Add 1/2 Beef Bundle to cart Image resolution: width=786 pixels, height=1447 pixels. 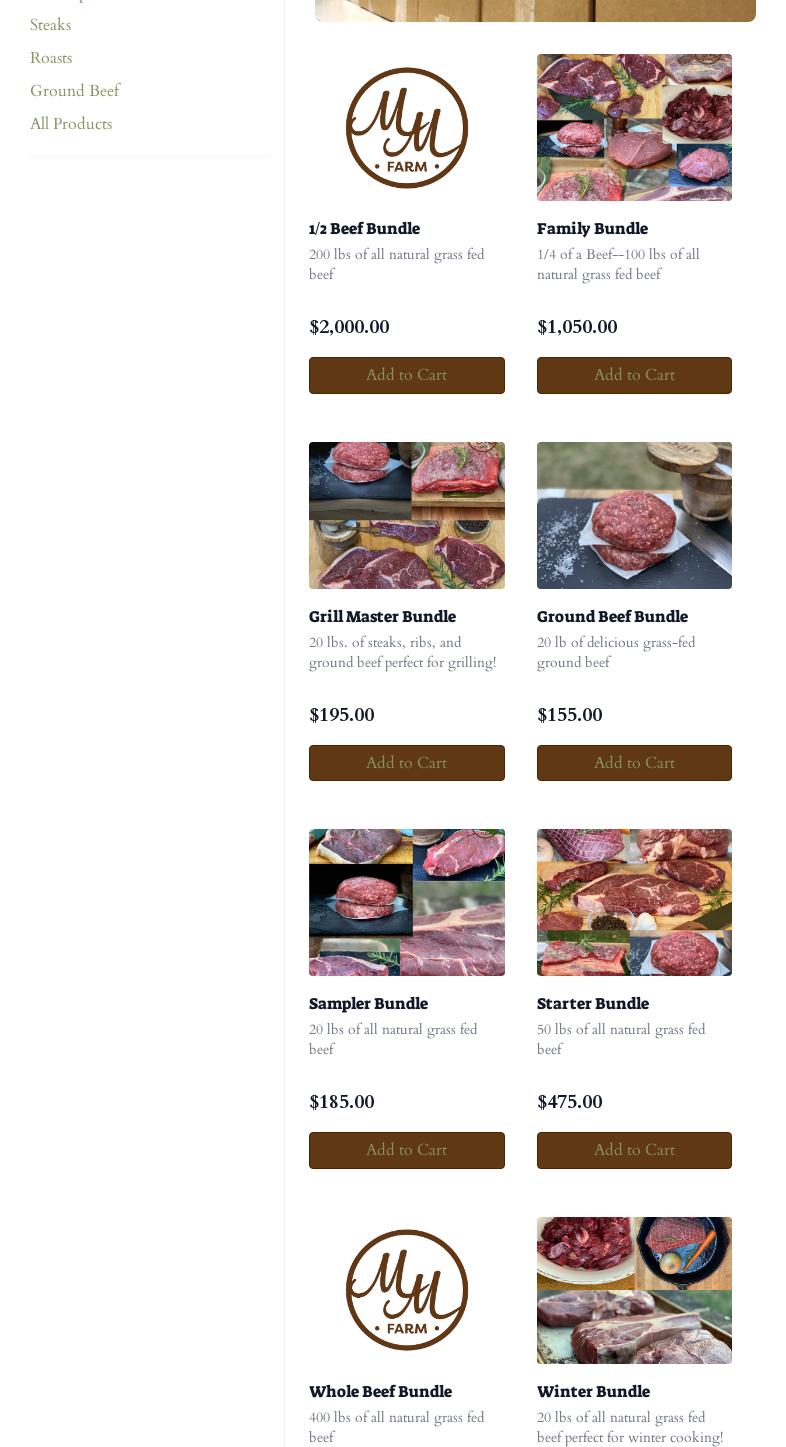point(407,375)
